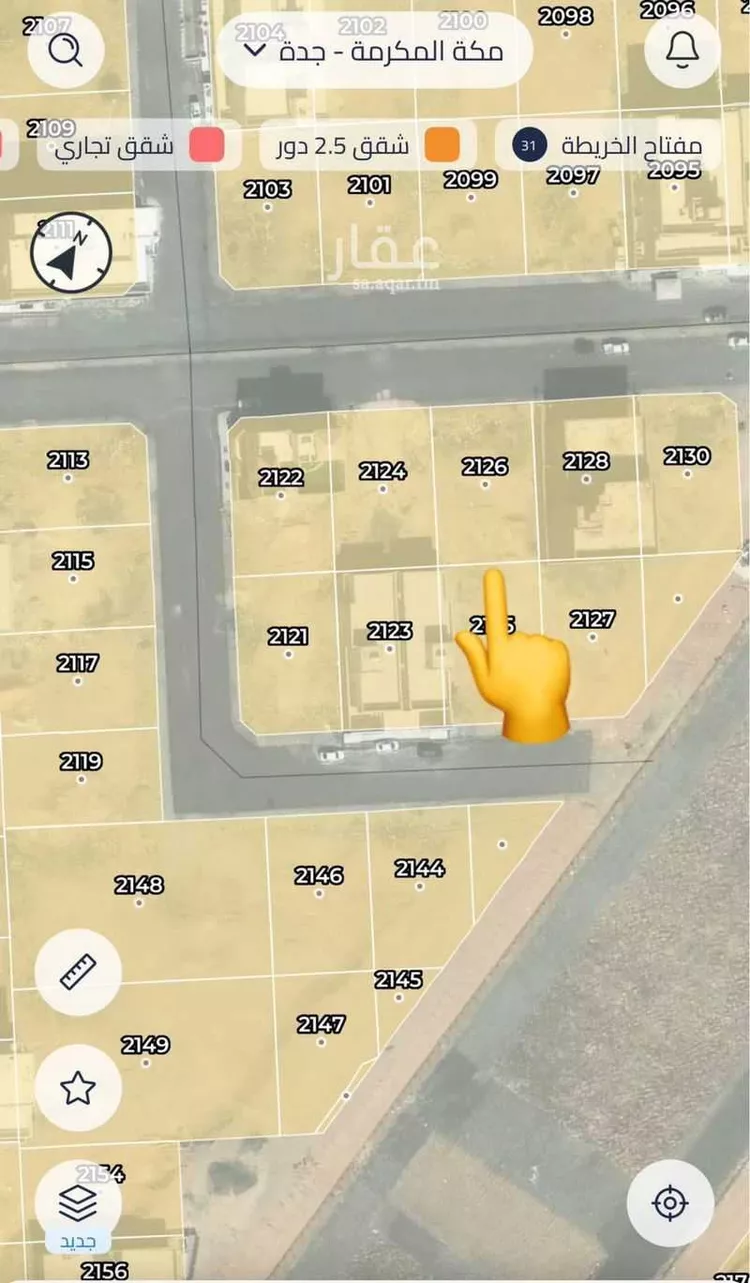
Task: Tap the compass to reset map orientation
Action: click(x=71, y=253)
